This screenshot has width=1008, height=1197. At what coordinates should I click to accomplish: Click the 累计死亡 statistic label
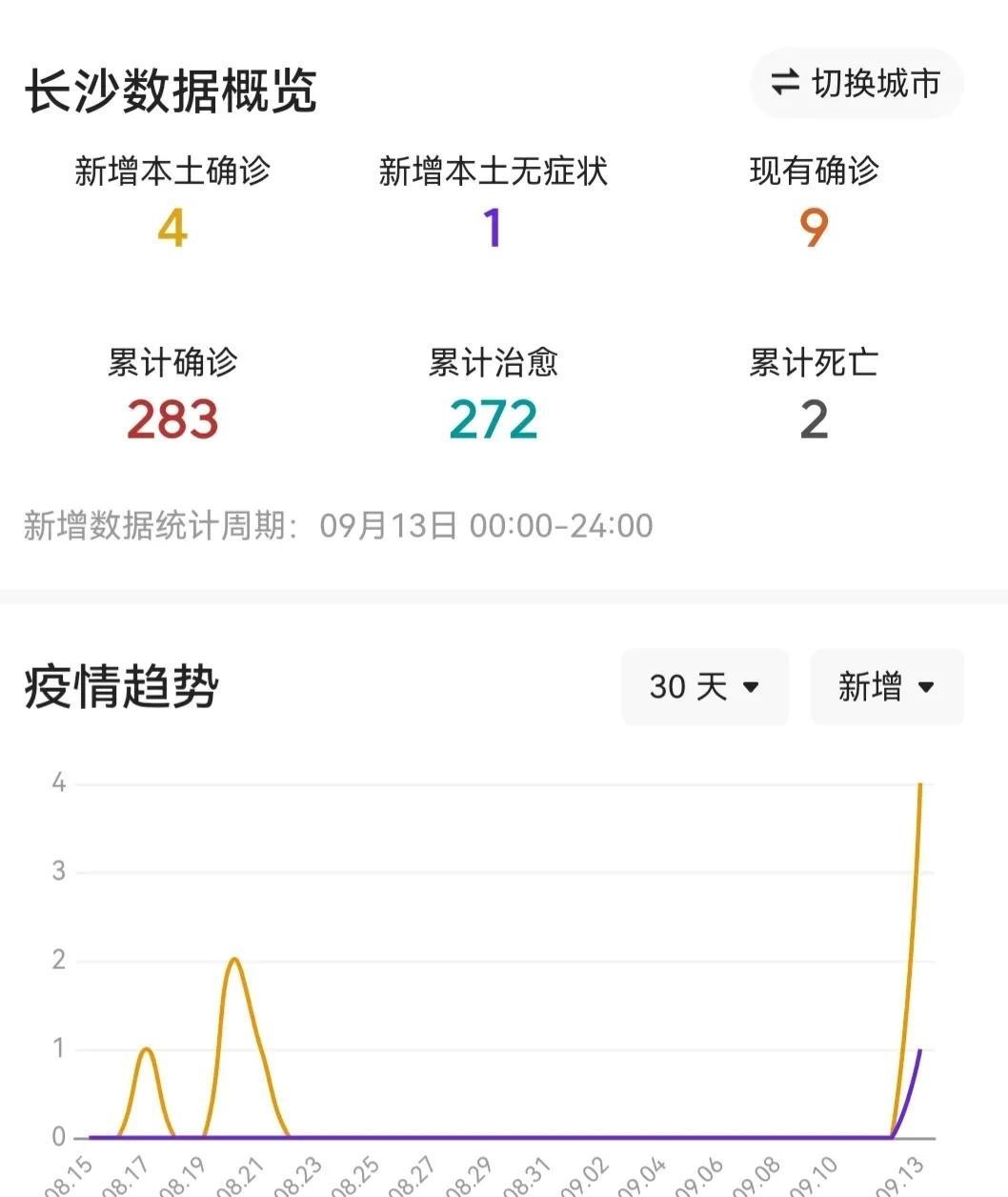click(816, 360)
